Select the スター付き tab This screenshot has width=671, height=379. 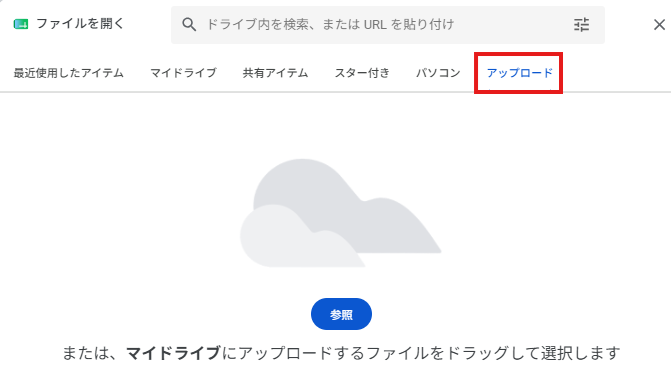point(362,73)
